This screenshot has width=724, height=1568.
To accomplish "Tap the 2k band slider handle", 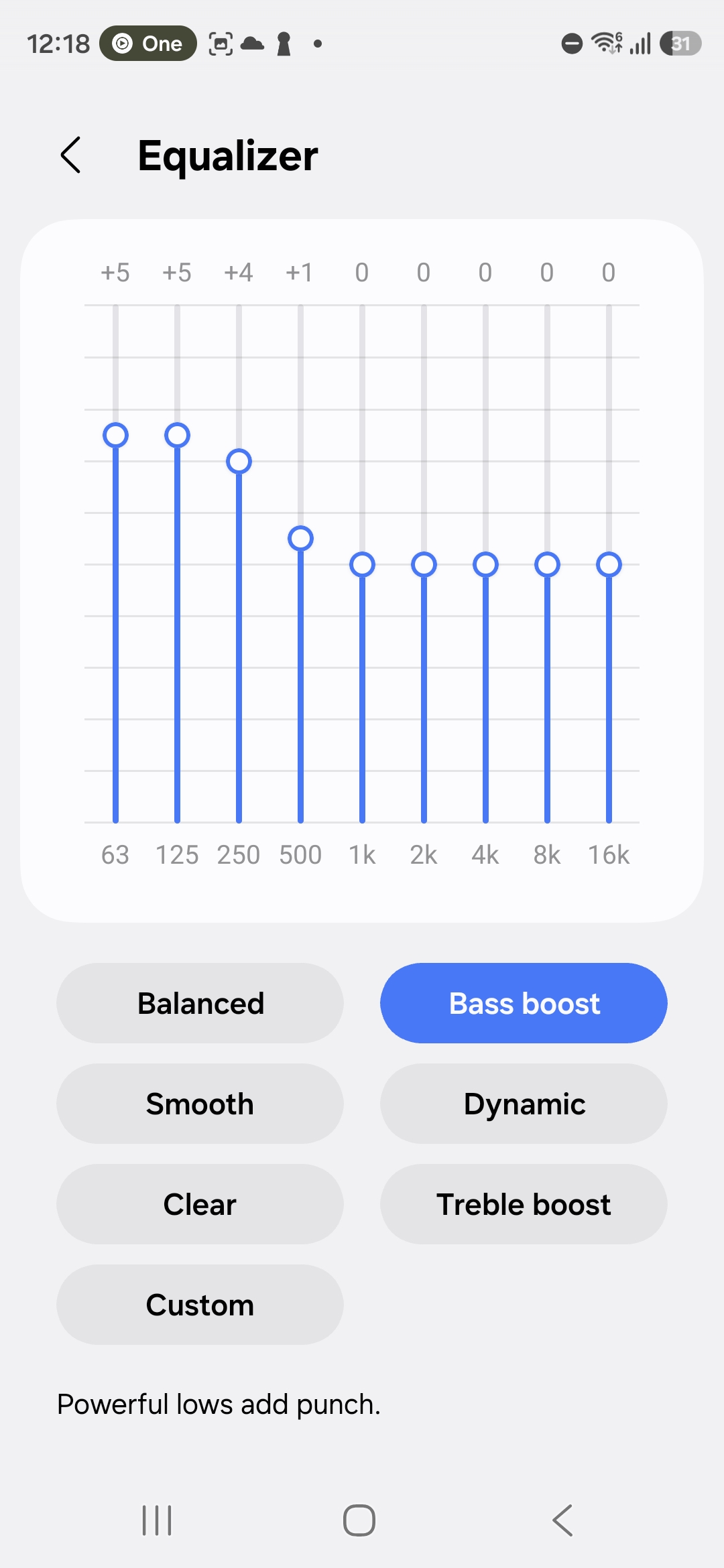I will (x=424, y=564).
